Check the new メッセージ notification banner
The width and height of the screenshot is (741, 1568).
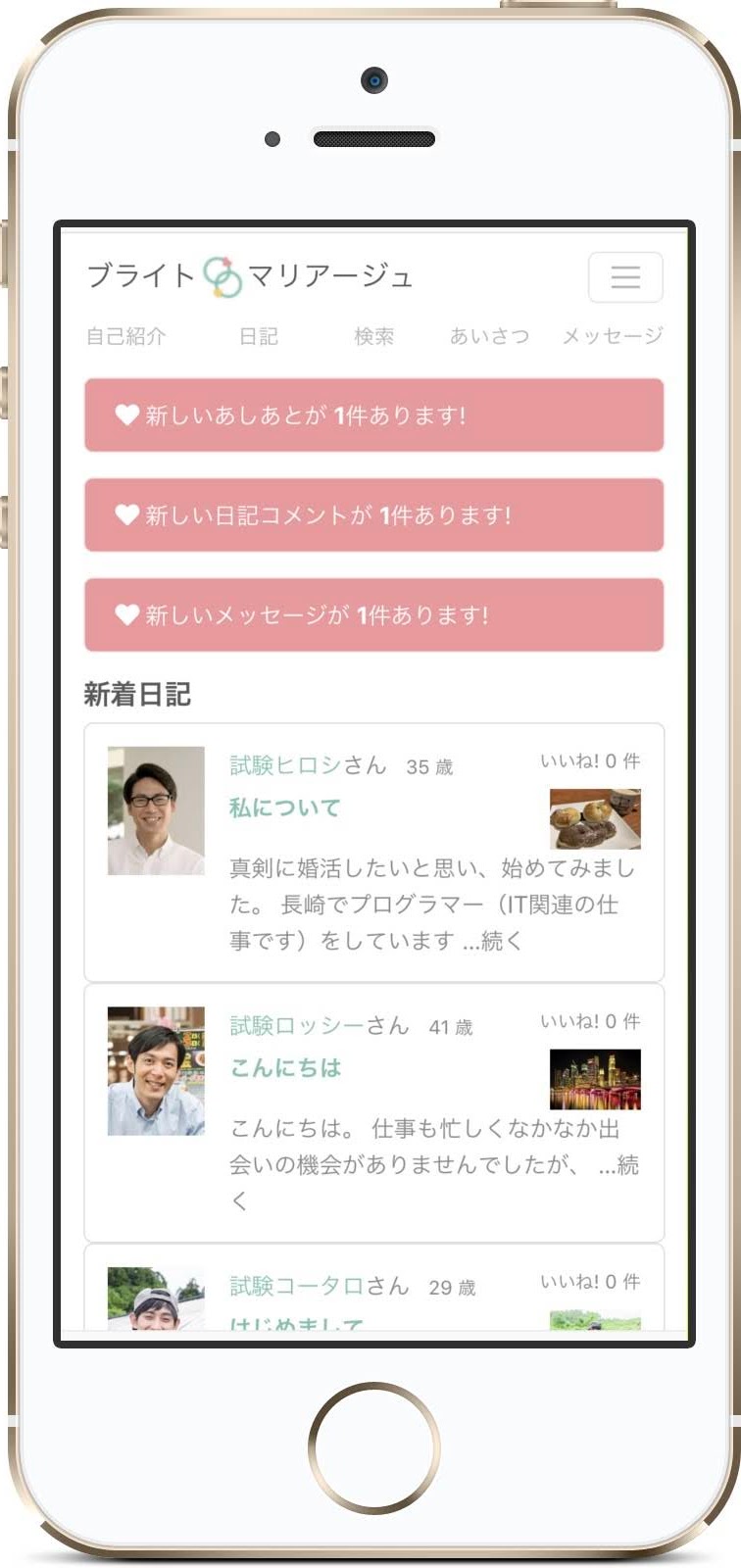click(373, 615)
